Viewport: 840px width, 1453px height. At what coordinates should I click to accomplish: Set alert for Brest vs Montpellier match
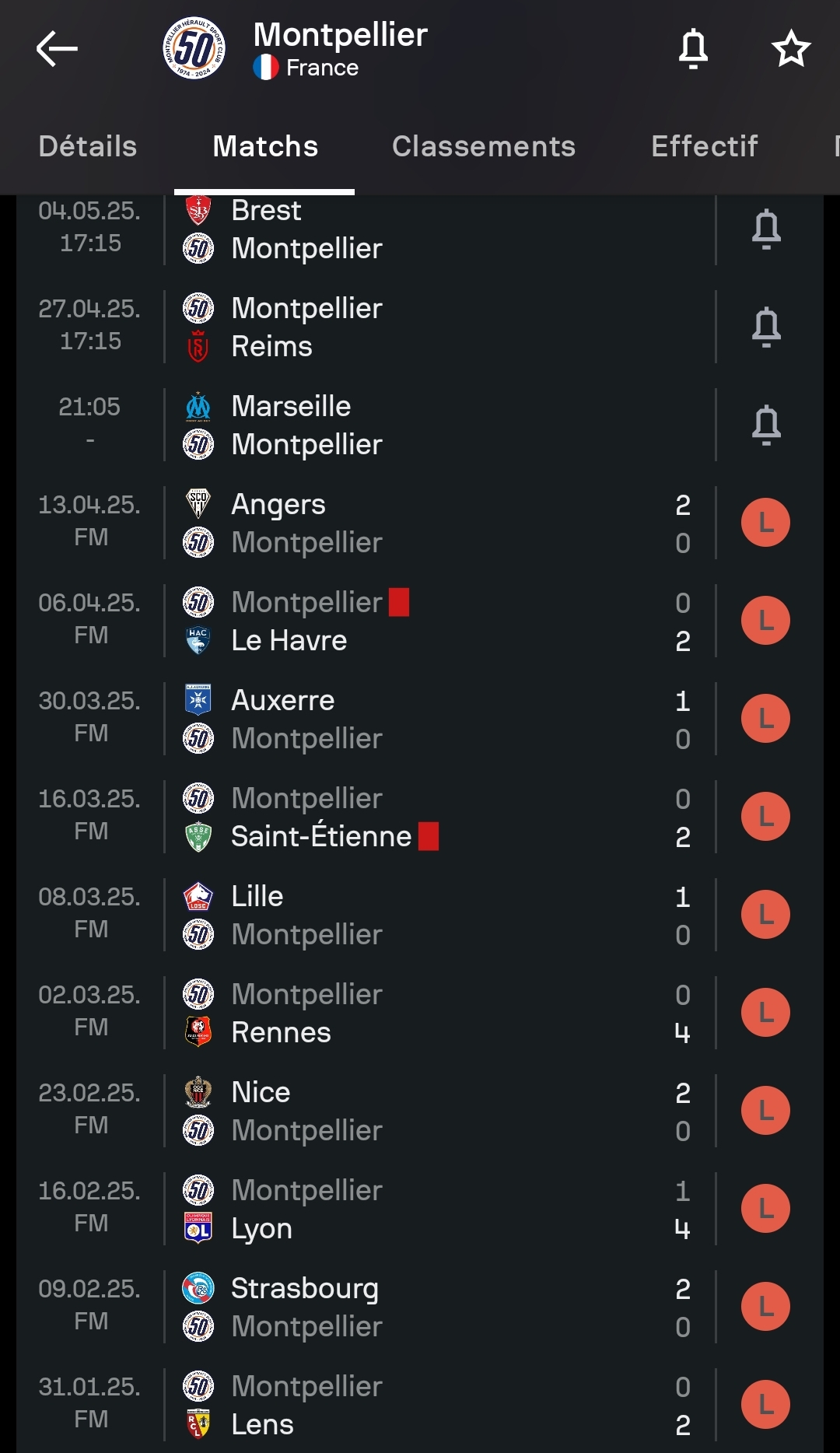point(766,229)
